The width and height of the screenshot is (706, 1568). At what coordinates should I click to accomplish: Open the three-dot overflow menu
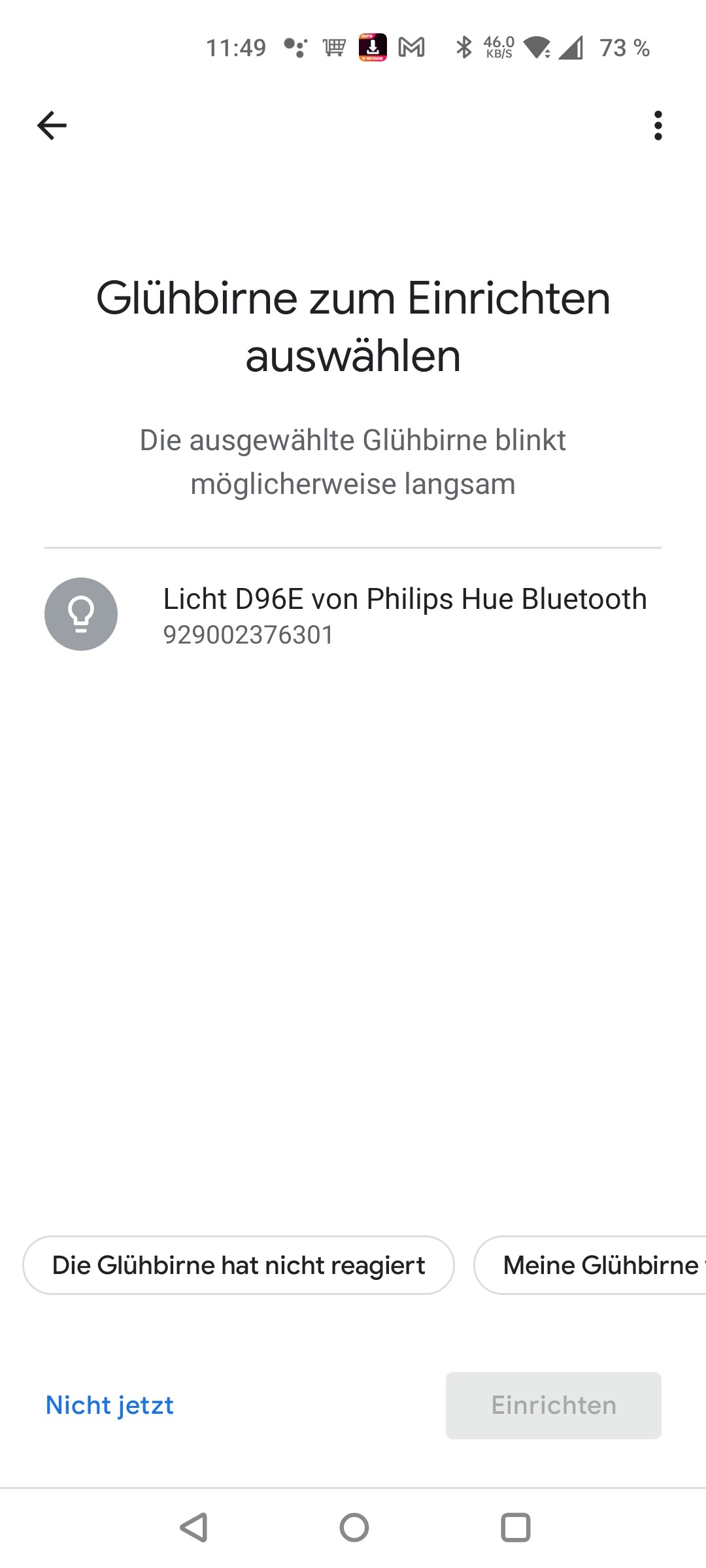tap(658, 125)
